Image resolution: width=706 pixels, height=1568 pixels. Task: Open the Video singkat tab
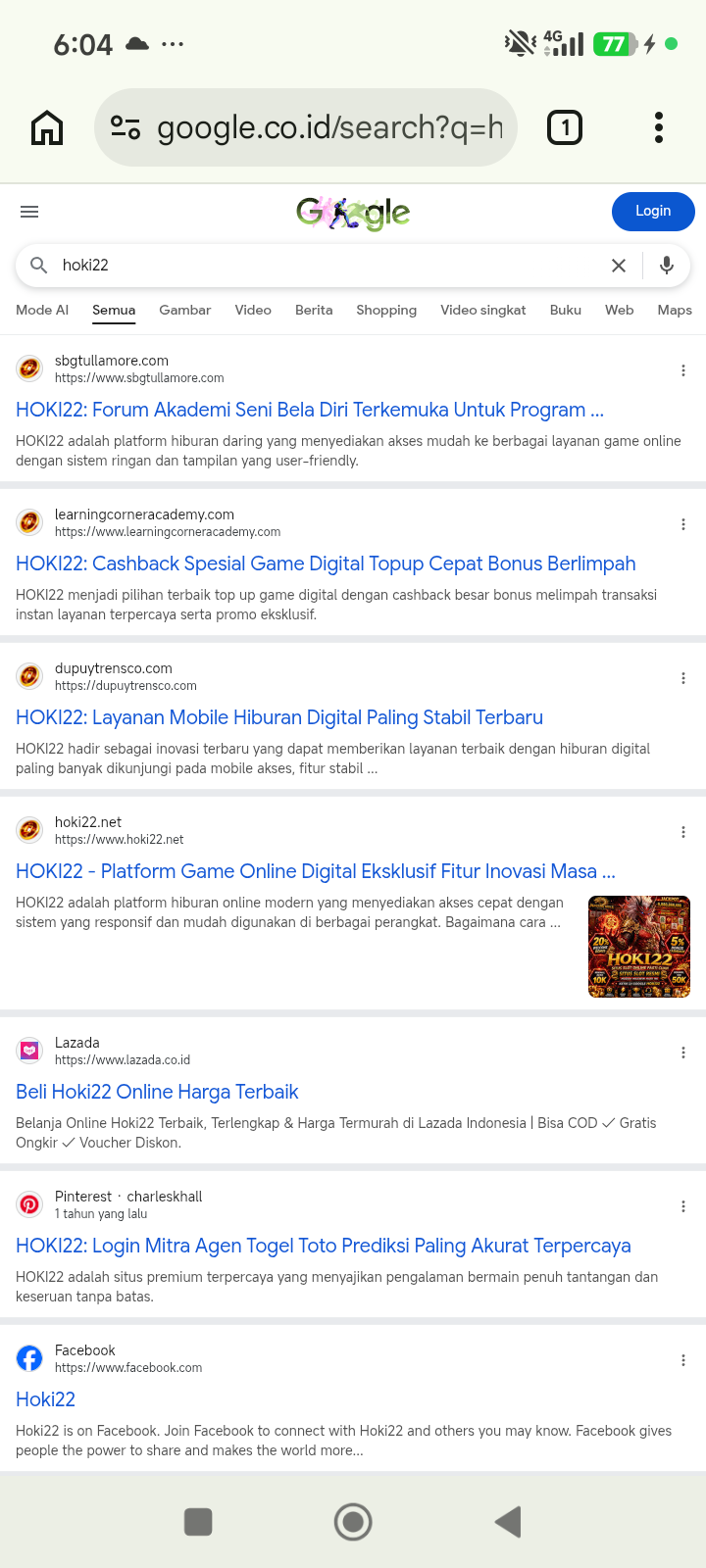click(x=483, y=310)
